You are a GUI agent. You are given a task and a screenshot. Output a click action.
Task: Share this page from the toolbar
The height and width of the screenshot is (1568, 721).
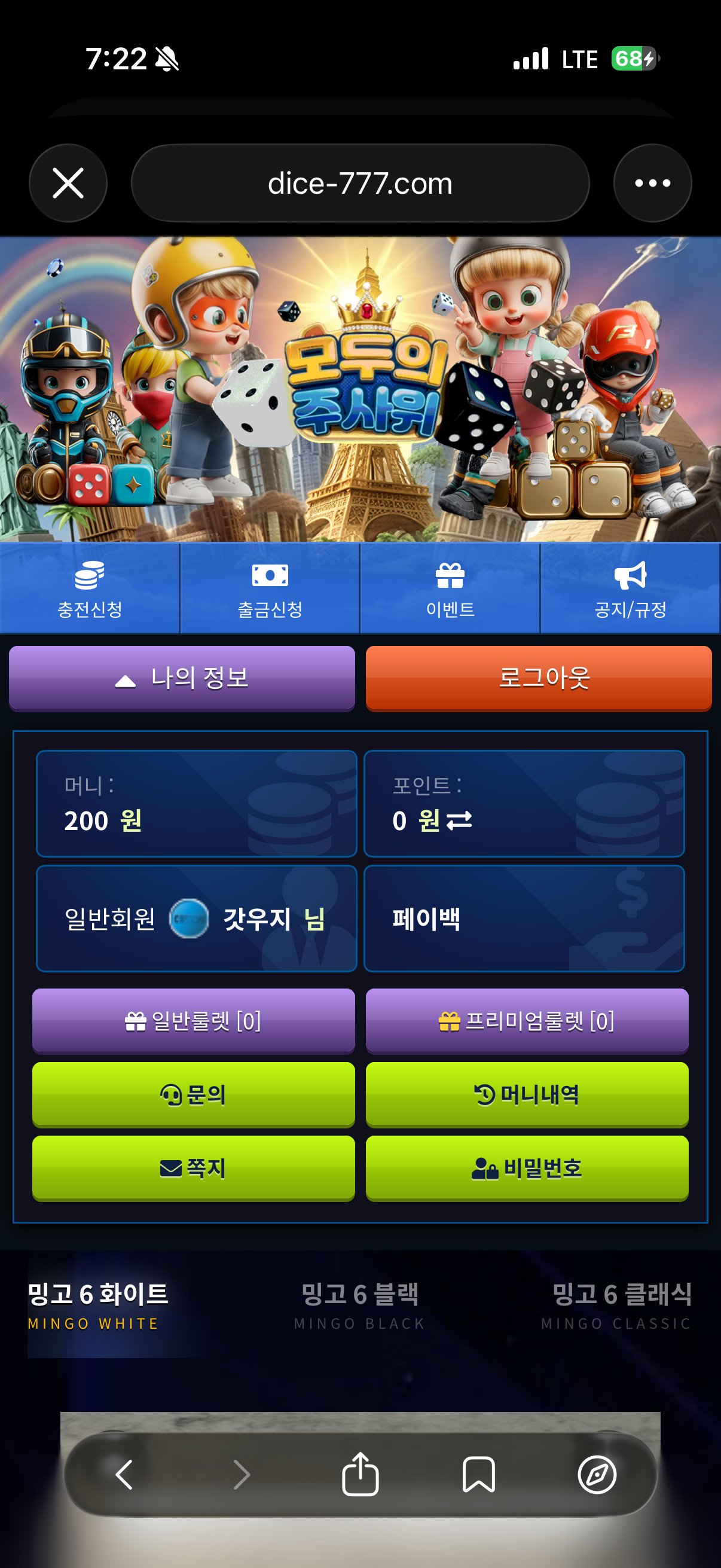click(360, 1474)
